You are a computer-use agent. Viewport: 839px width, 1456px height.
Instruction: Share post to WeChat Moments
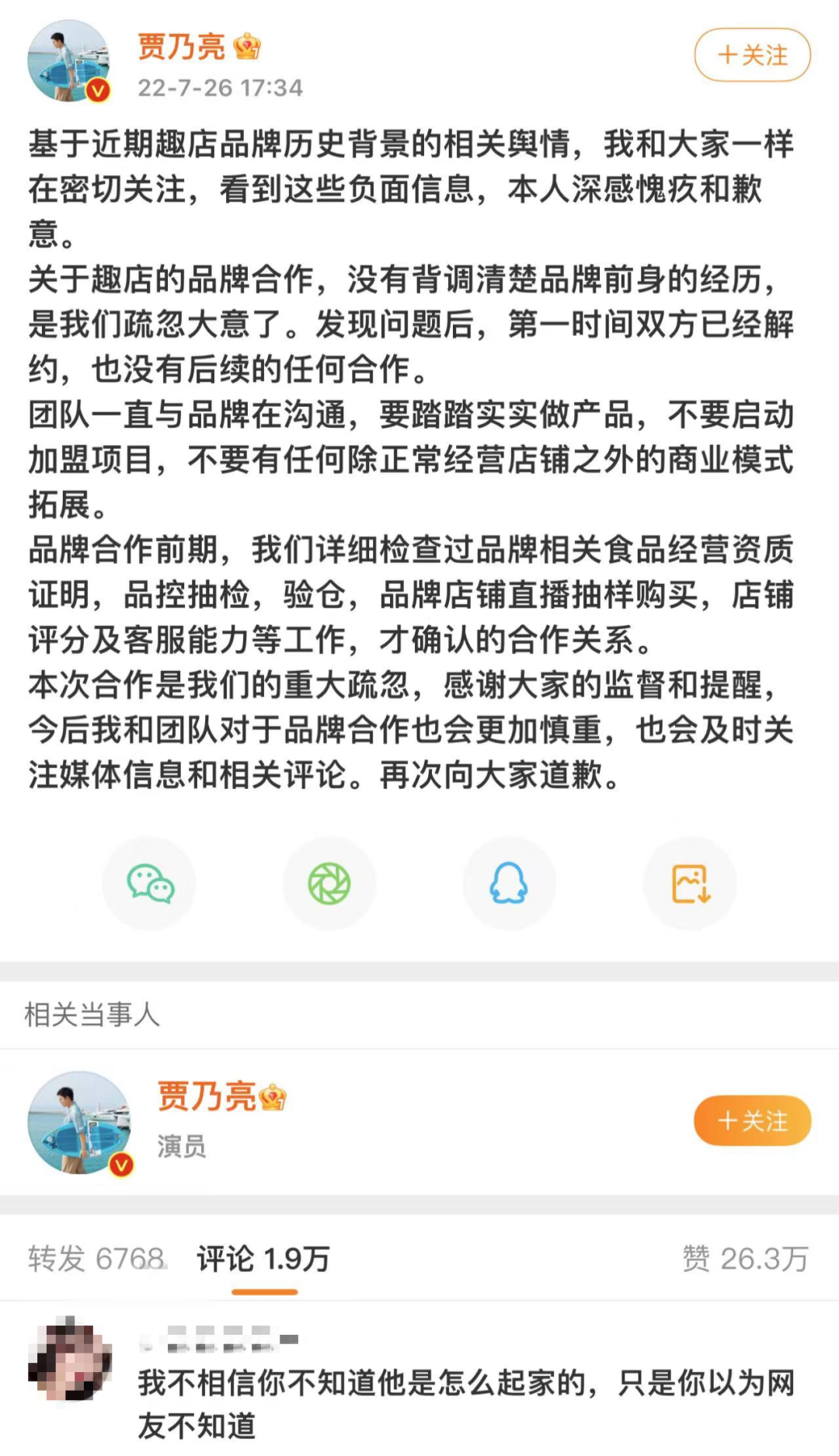329,884
